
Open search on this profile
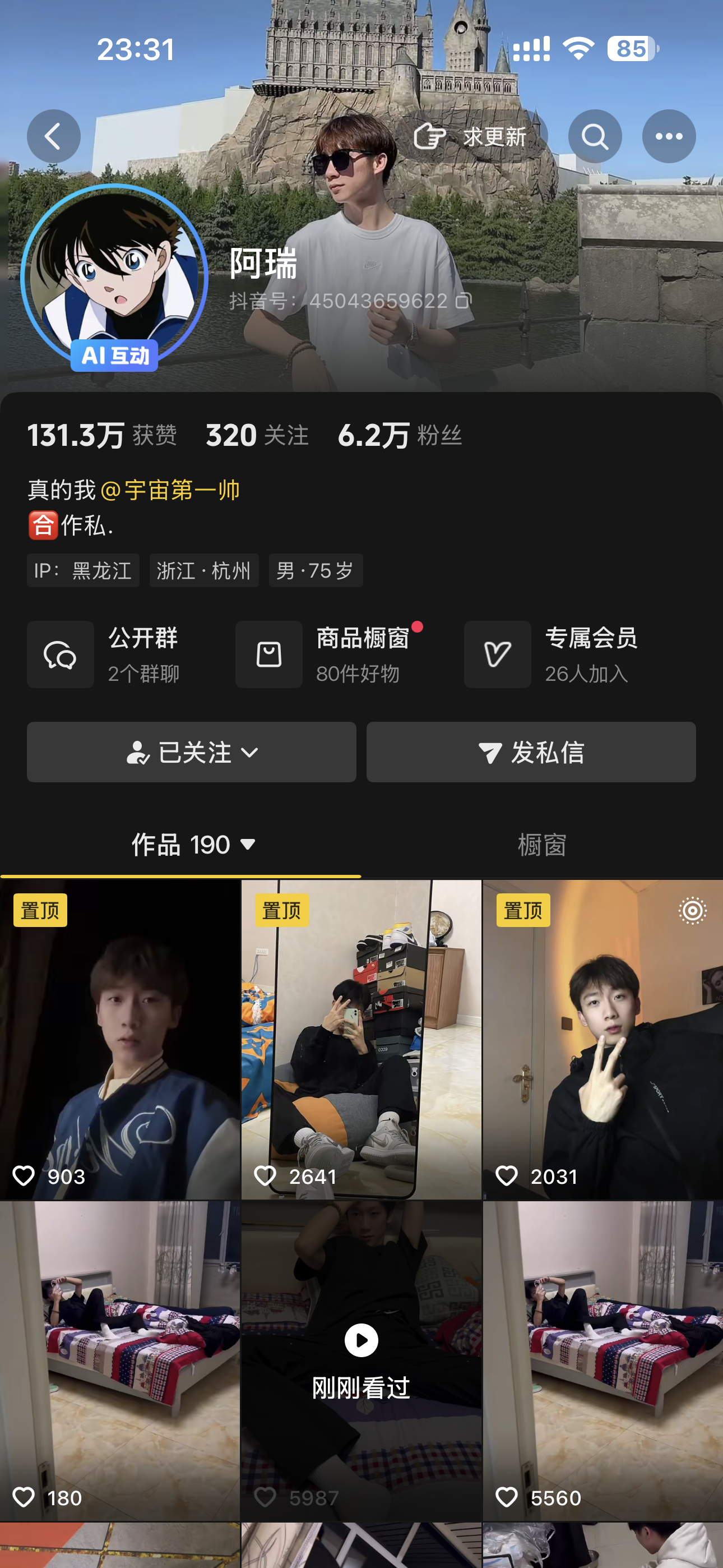(x=595, y=136)
